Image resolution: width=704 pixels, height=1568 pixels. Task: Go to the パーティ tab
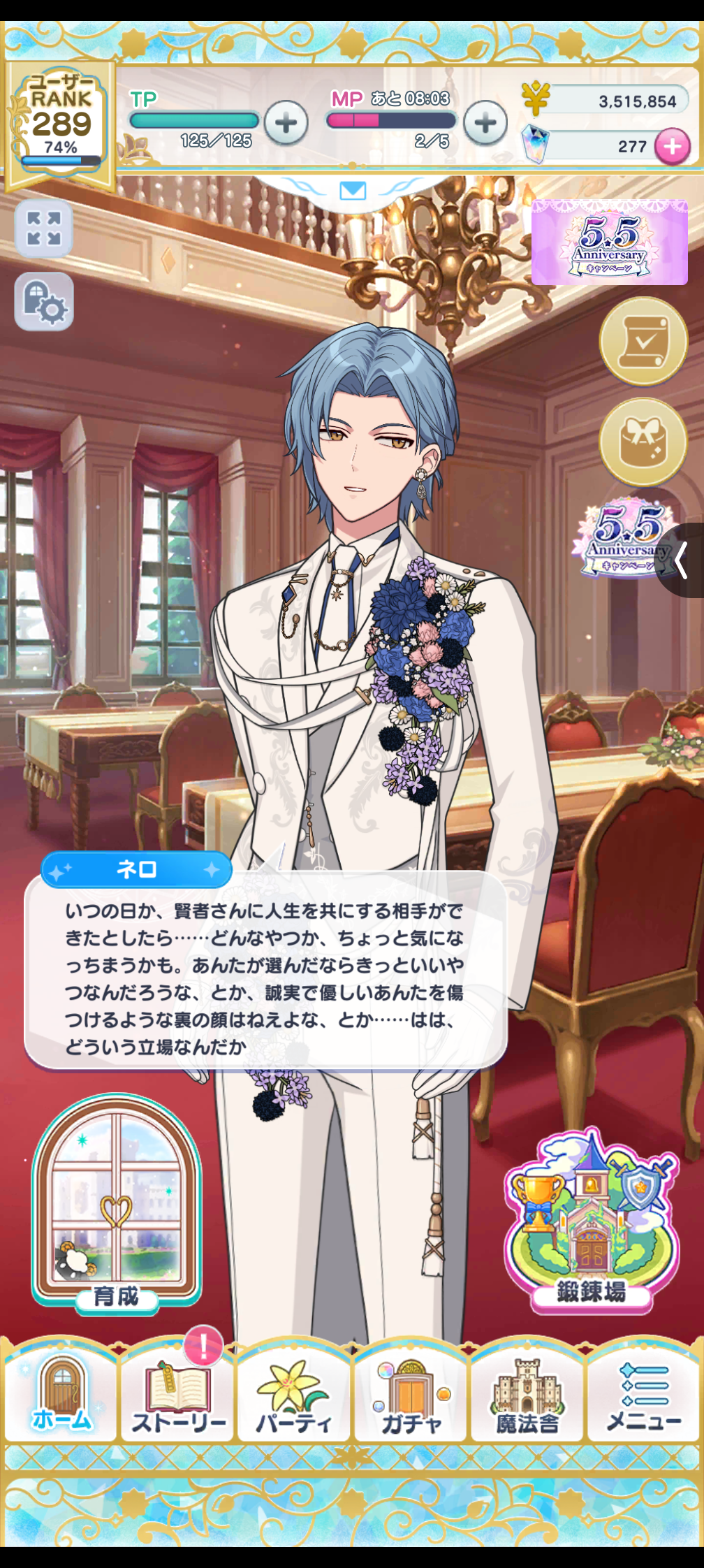293,1391
